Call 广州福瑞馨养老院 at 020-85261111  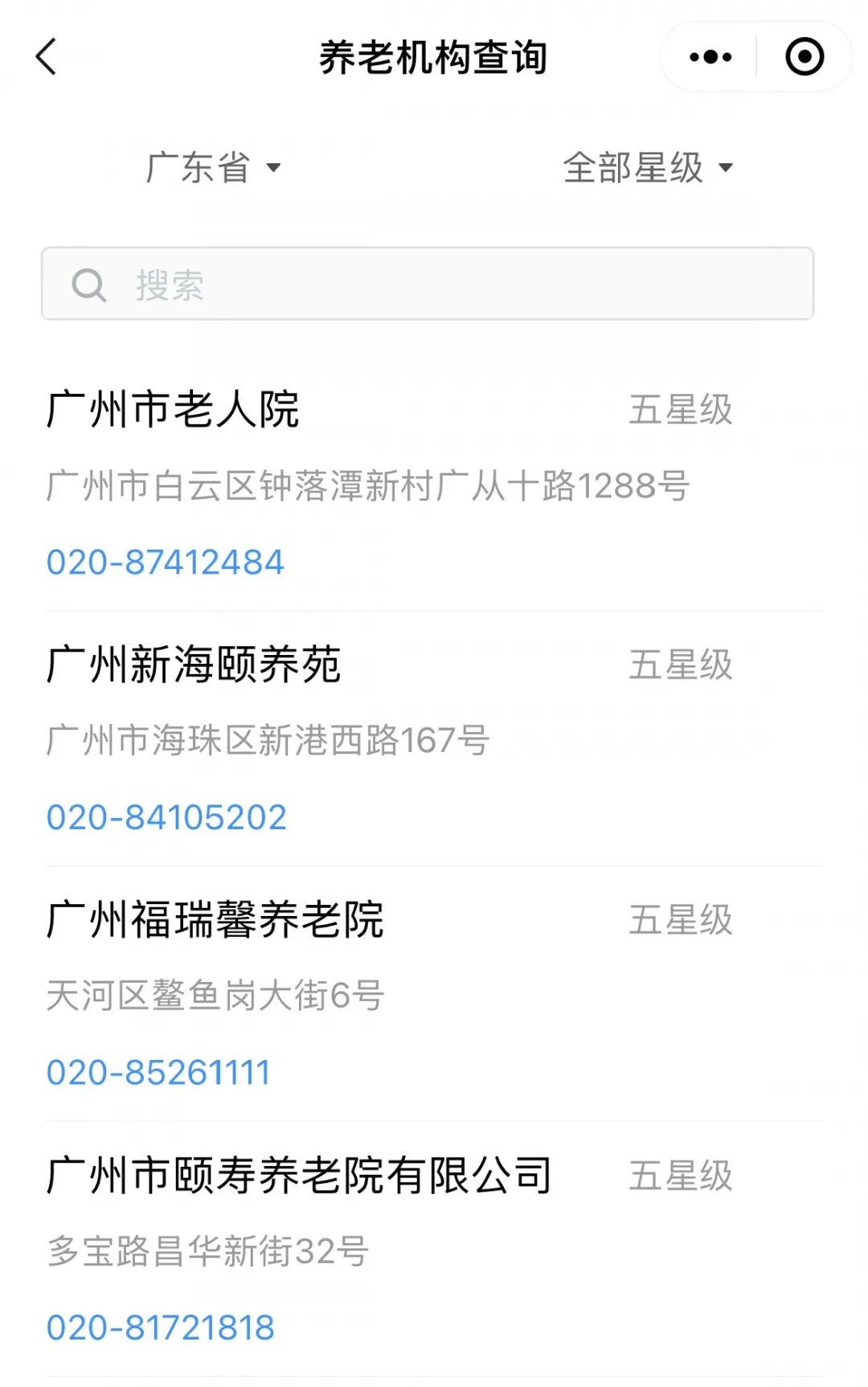(x=158, y=1073)
